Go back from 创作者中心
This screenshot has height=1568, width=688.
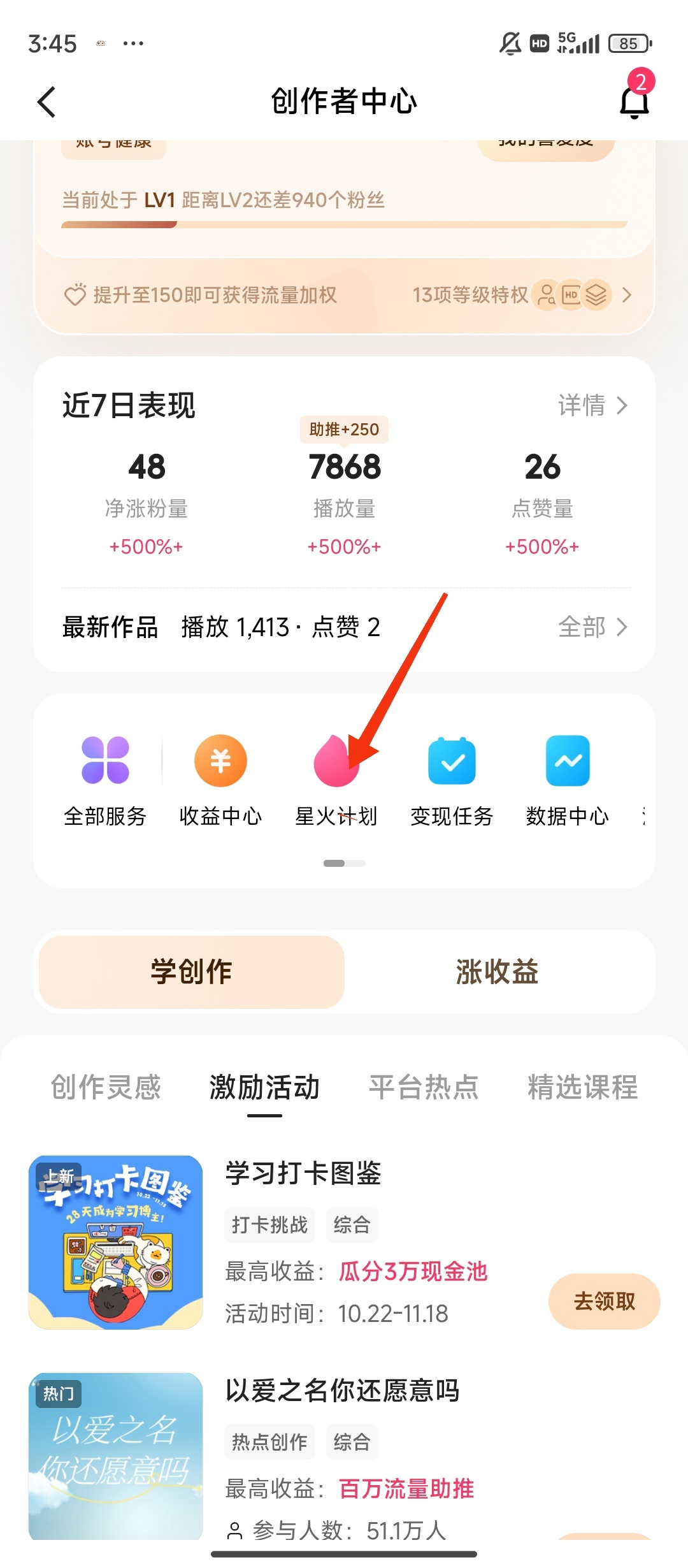coord(47,102)
